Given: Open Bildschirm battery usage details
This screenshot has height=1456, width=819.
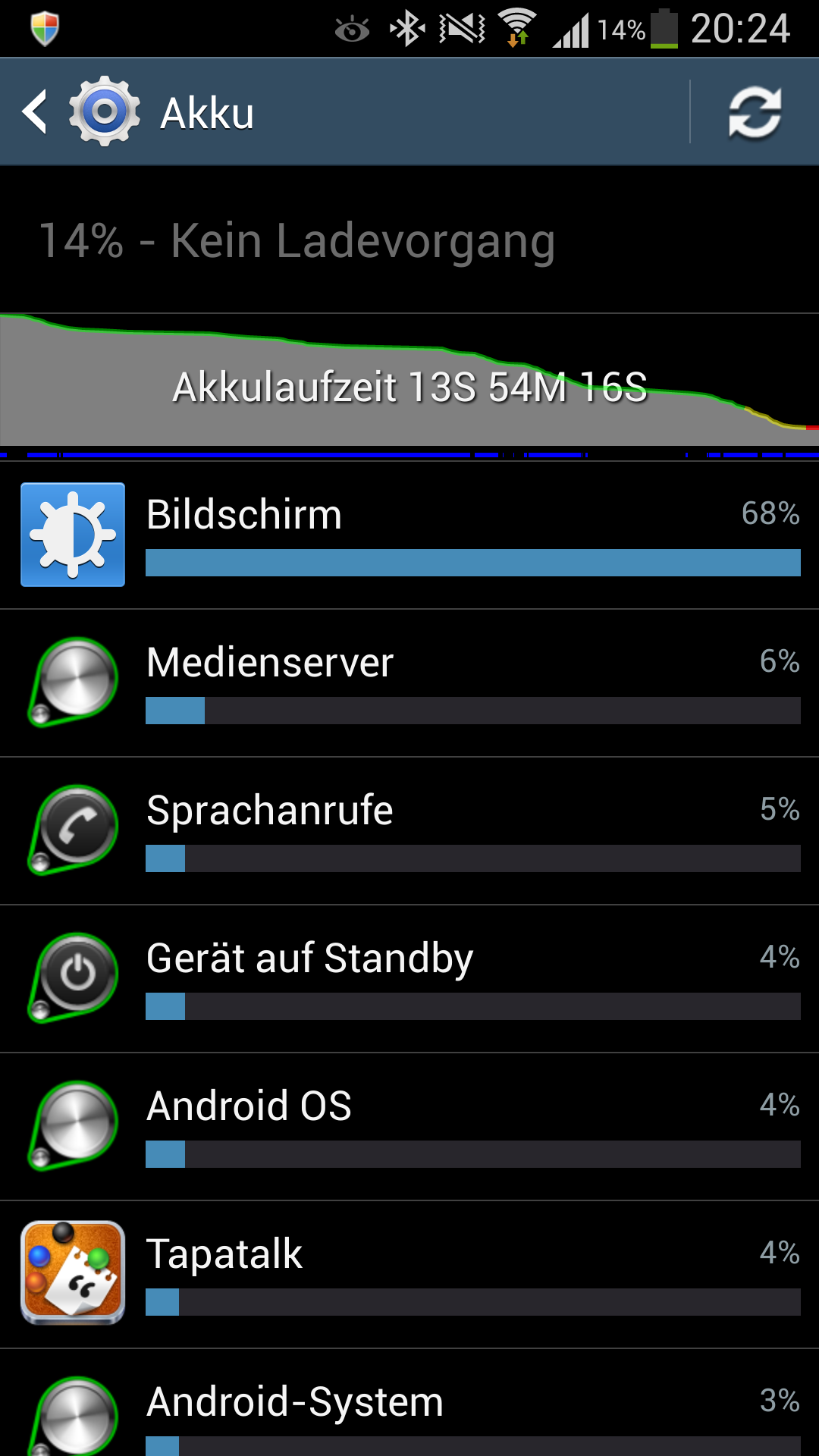Looking at the screenshot, I should point(409,535).
